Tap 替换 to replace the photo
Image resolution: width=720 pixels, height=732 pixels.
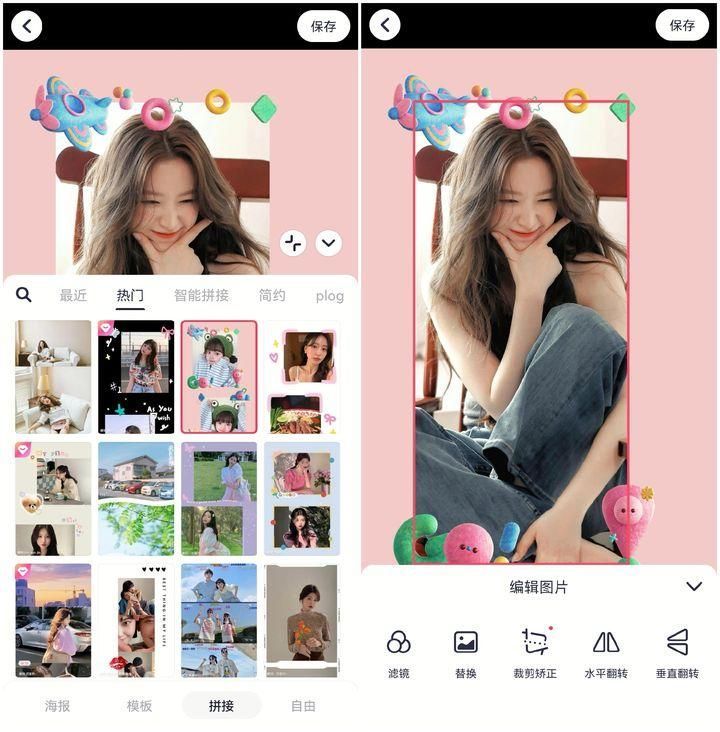[465, 653]
